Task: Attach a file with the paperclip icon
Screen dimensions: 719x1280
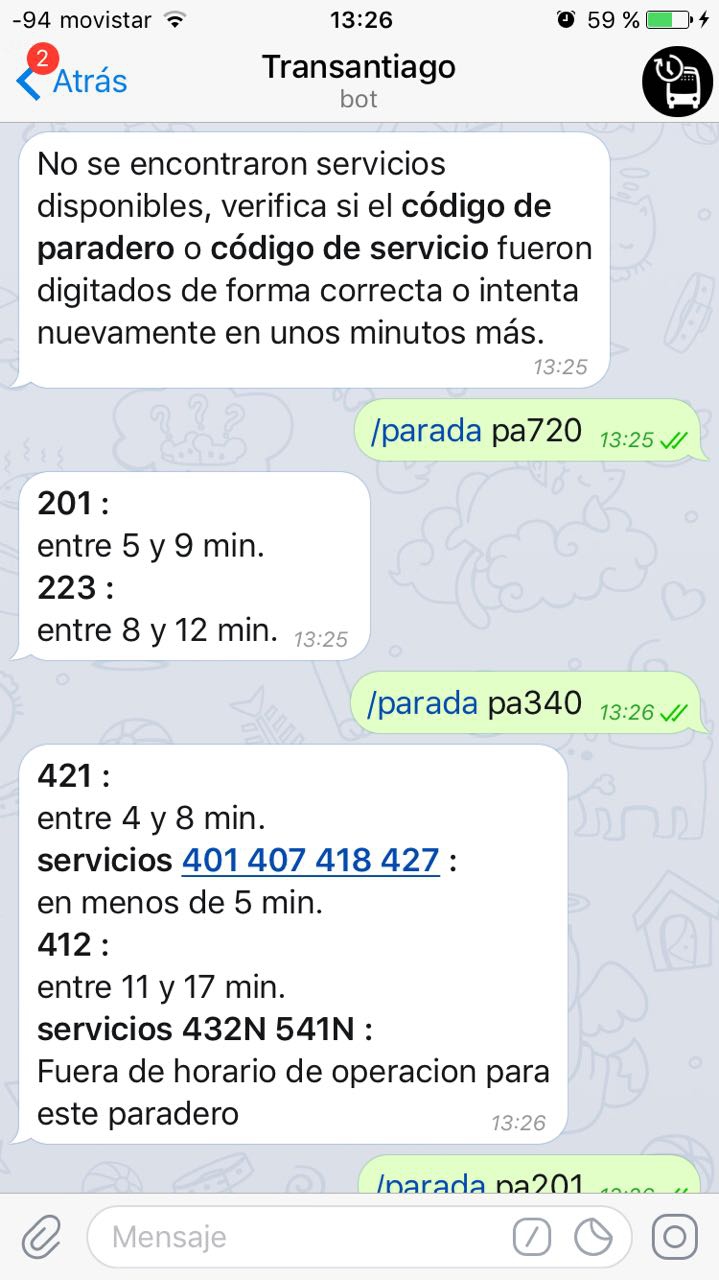Action: pos(40,1237)
